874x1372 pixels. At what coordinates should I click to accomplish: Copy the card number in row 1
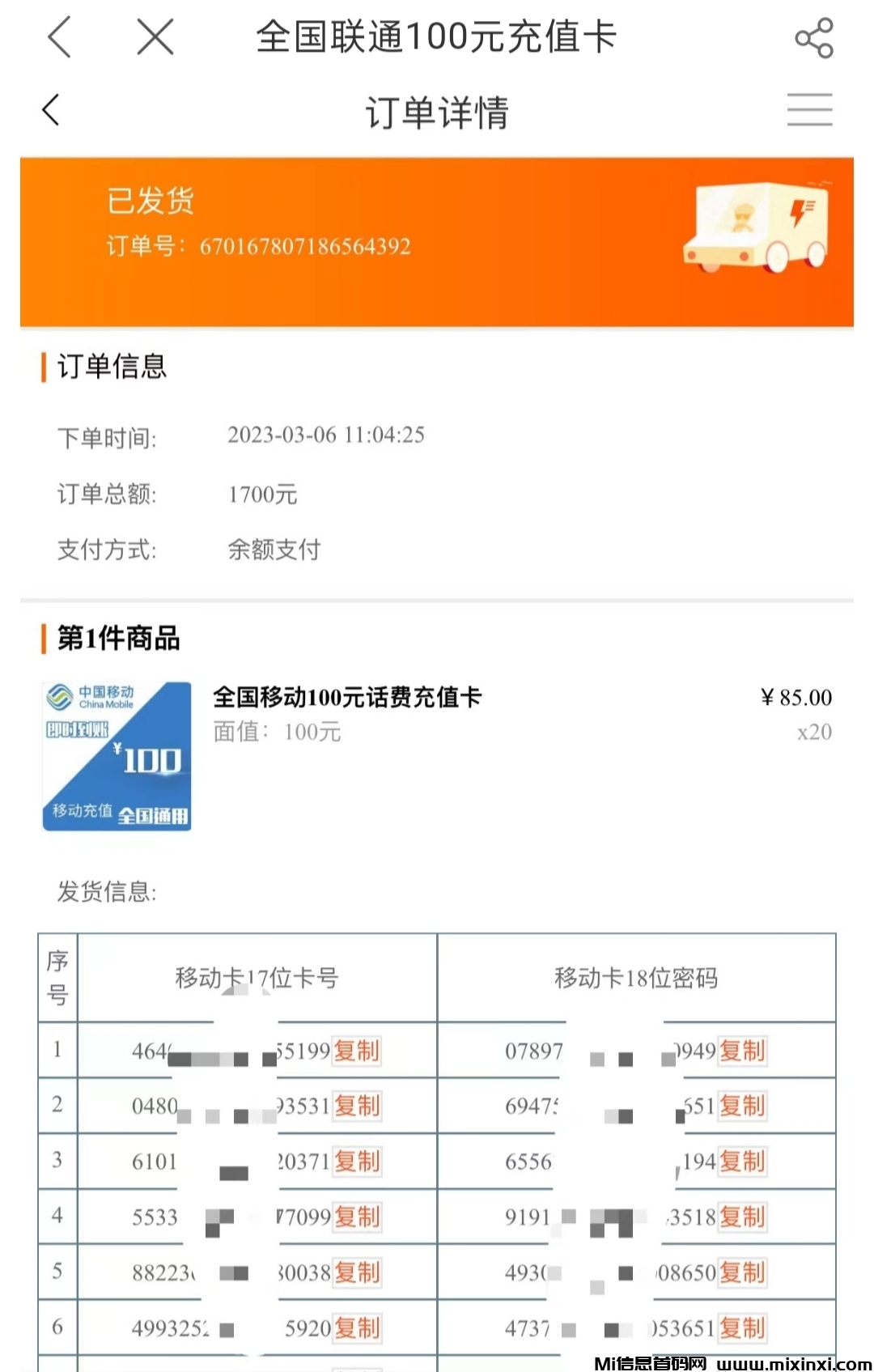tap(357, 1051)
